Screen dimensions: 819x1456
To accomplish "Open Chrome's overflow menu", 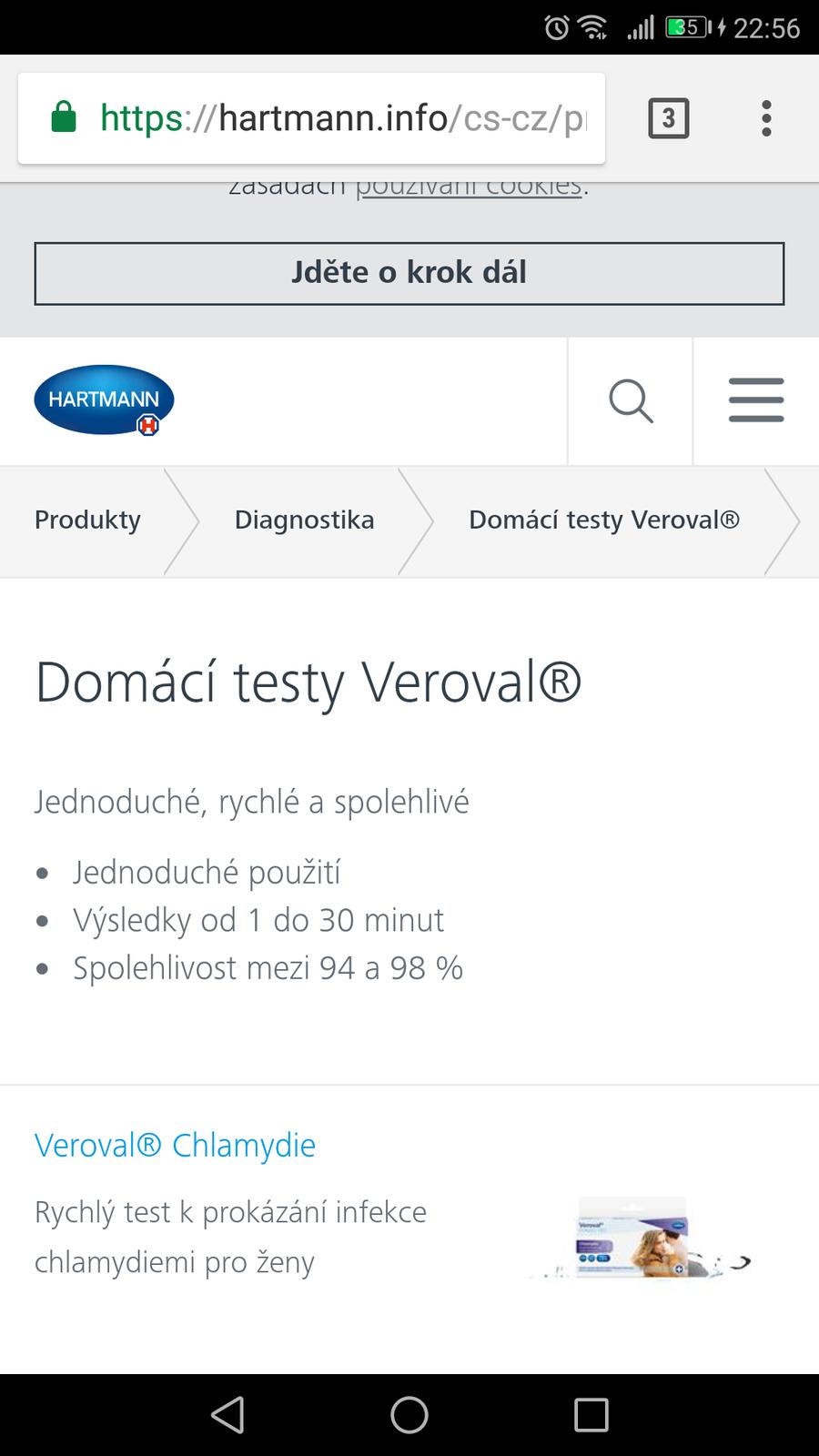I will (x=766, y=118).
